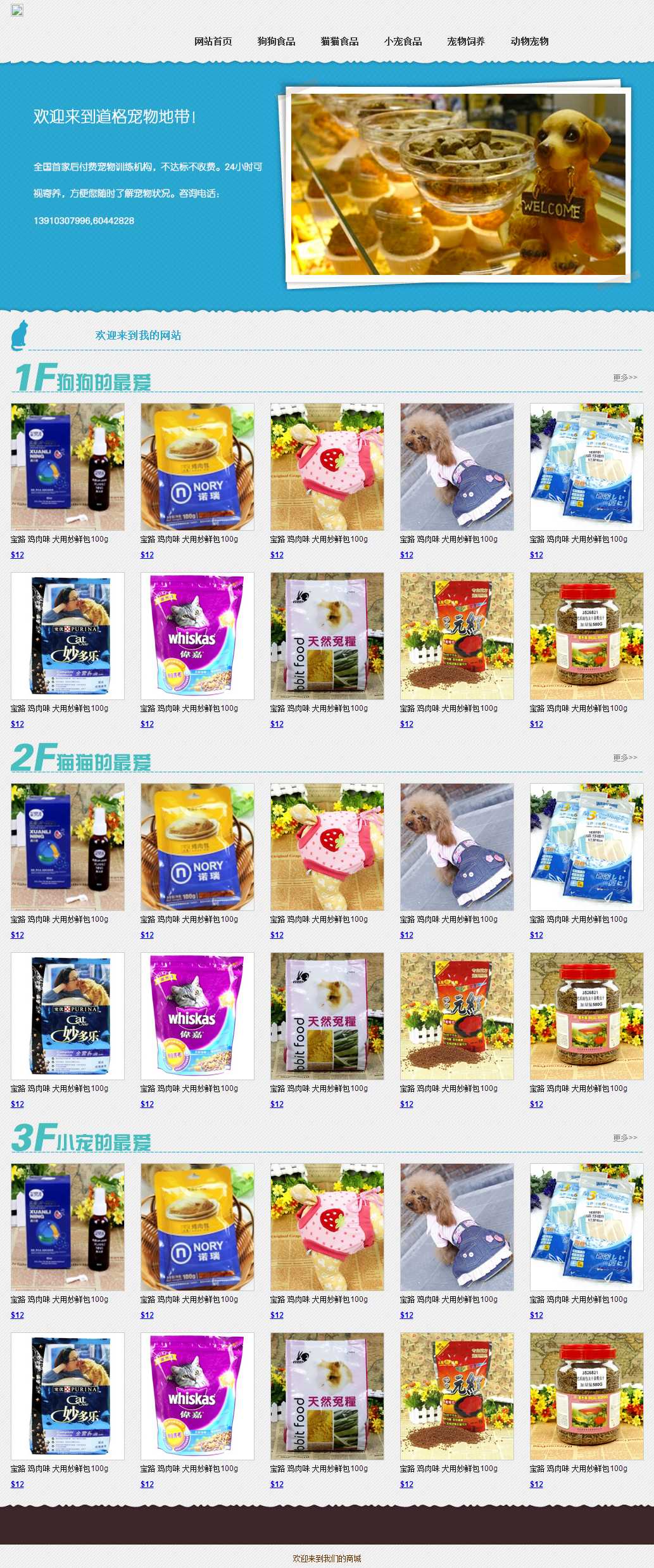Image resolution: width=654 pixels, height=1568 pixels.
Task: Open the blue XUANLI NING box in 3F
Action: point(68,1227)
